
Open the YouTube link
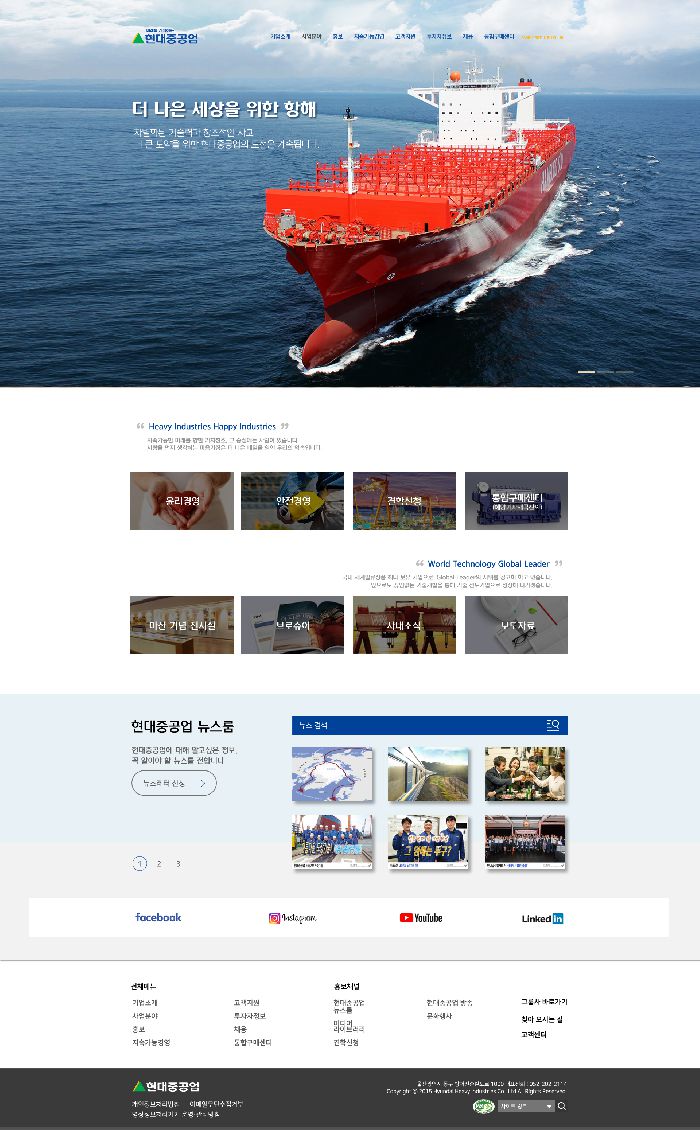[x=421, y=918]
